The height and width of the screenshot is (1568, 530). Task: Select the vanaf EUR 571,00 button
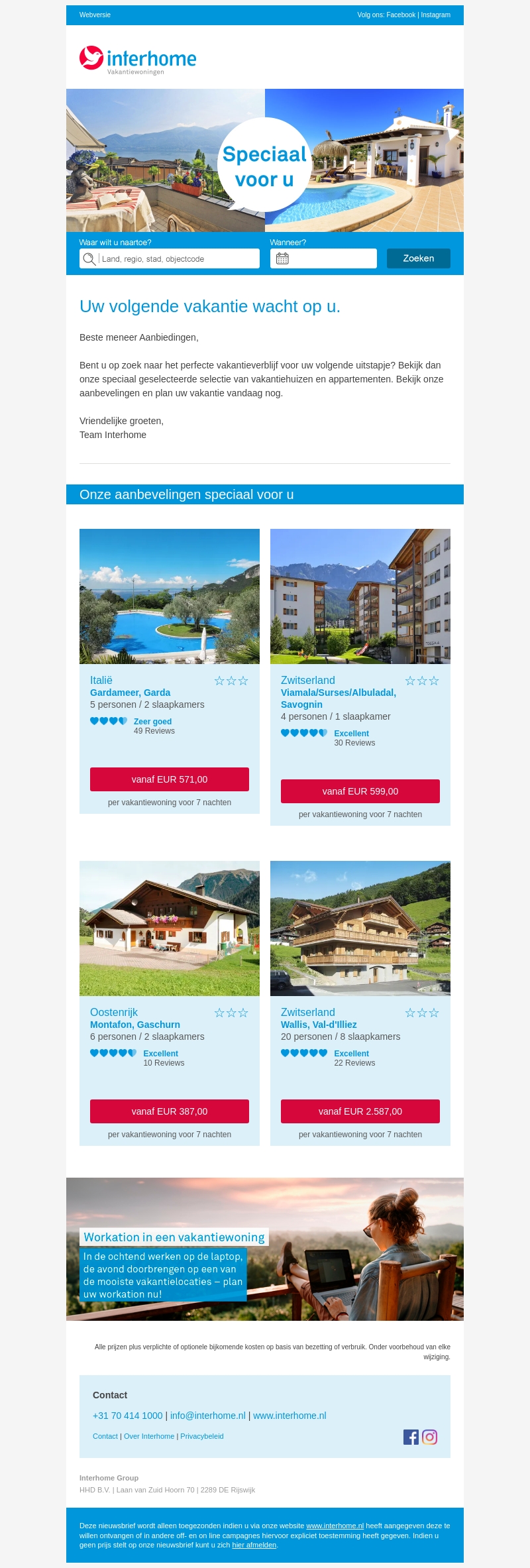tap(170, 779)
